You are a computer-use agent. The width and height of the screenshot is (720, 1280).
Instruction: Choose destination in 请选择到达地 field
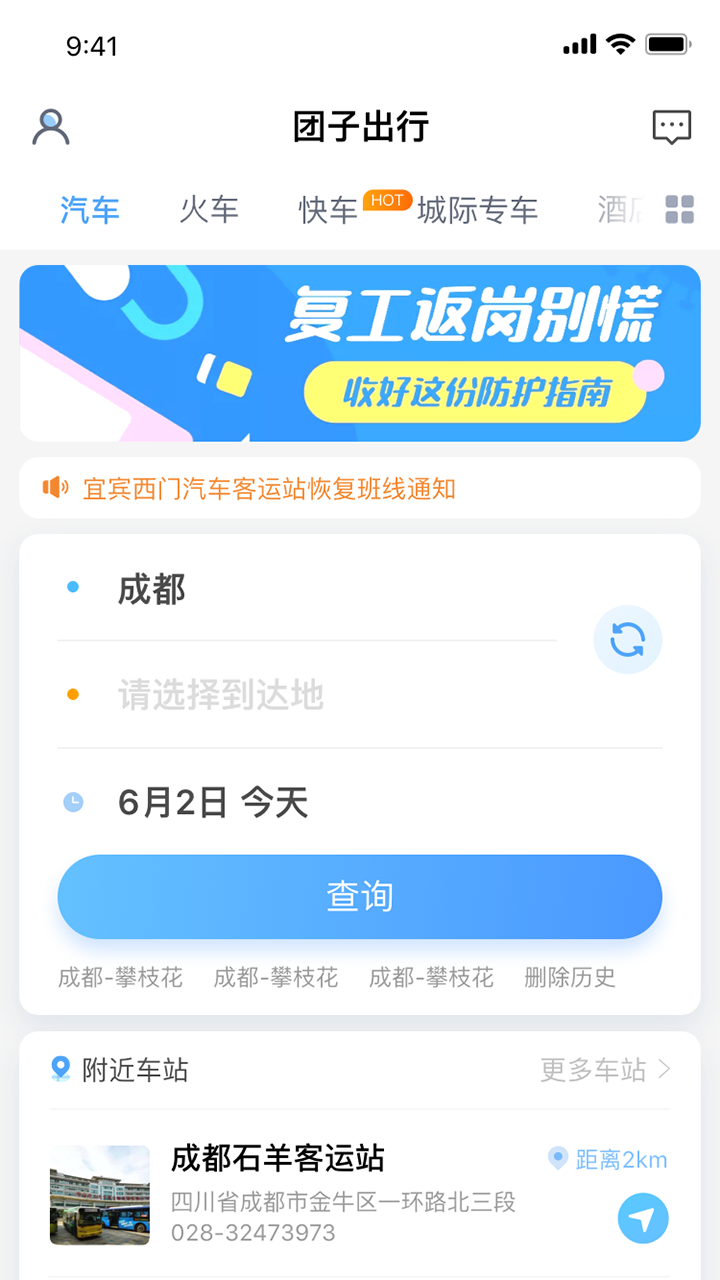[221, 695]
